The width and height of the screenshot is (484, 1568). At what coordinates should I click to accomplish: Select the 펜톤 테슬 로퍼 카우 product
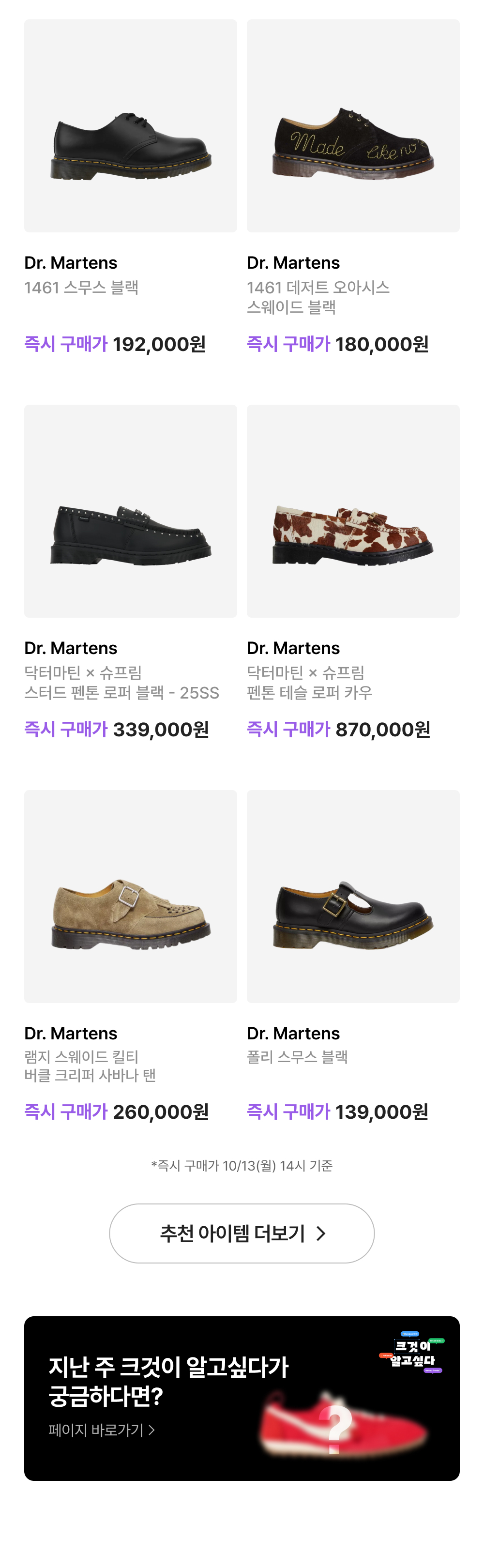click(353, 511)
